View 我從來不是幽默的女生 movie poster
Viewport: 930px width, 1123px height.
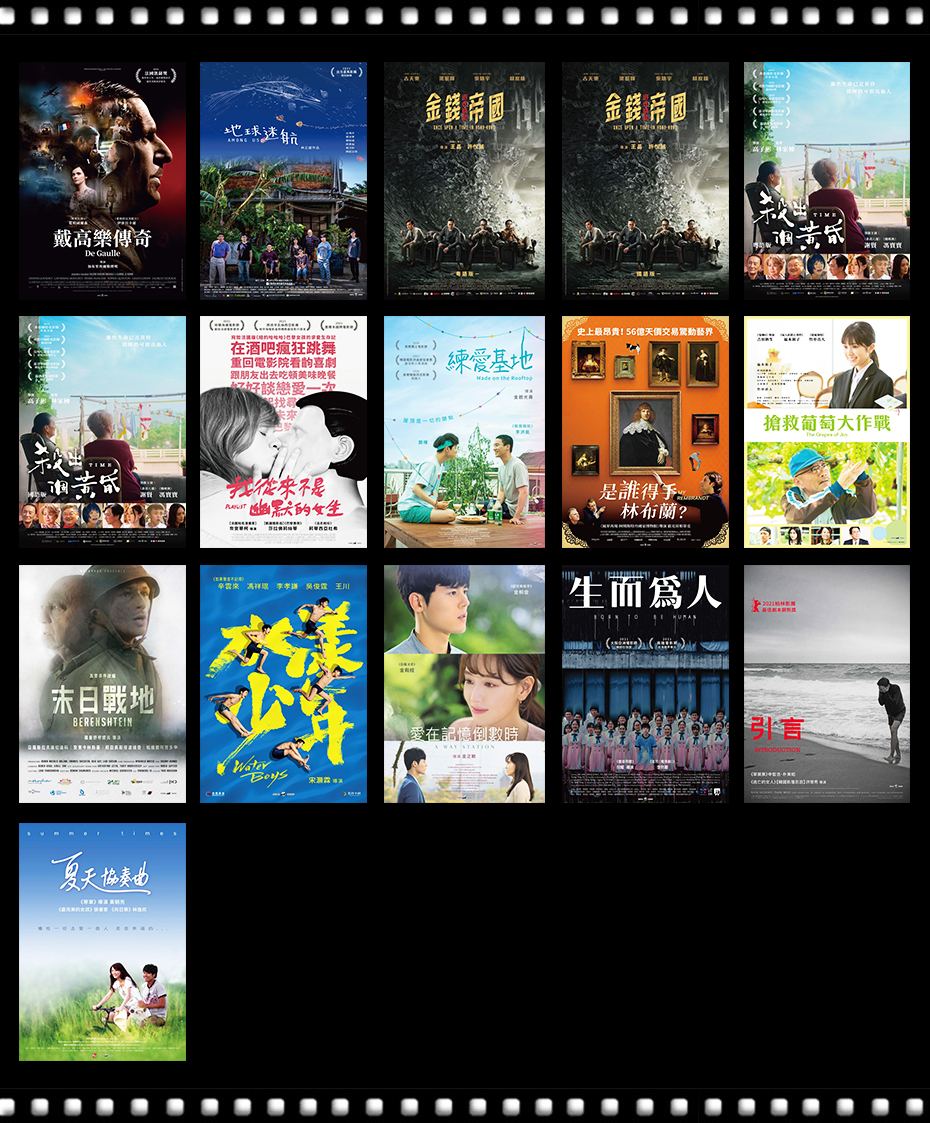[283, 432]
